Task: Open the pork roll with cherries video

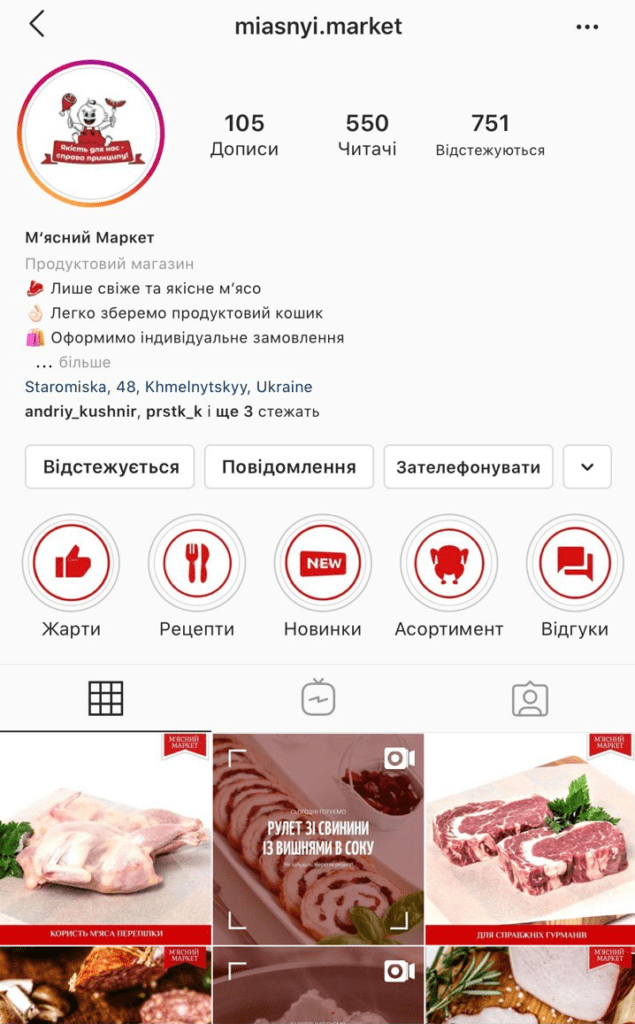Action: click(x=318, y=838)
